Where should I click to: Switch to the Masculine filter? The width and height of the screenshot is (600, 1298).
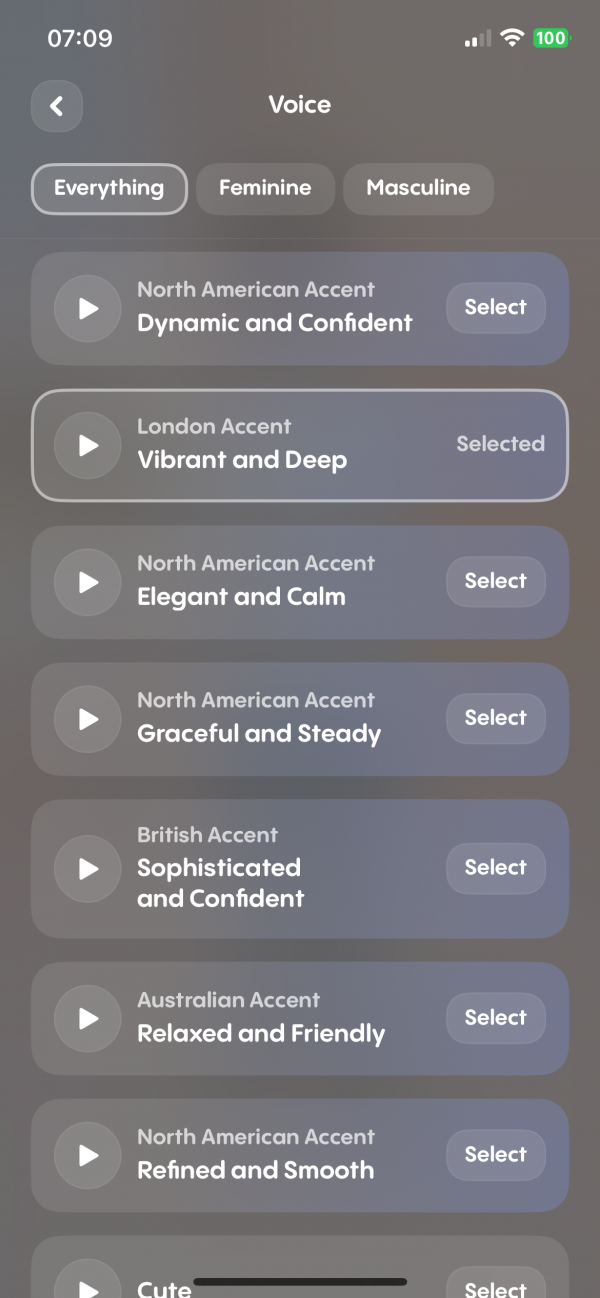click(418, 188)
